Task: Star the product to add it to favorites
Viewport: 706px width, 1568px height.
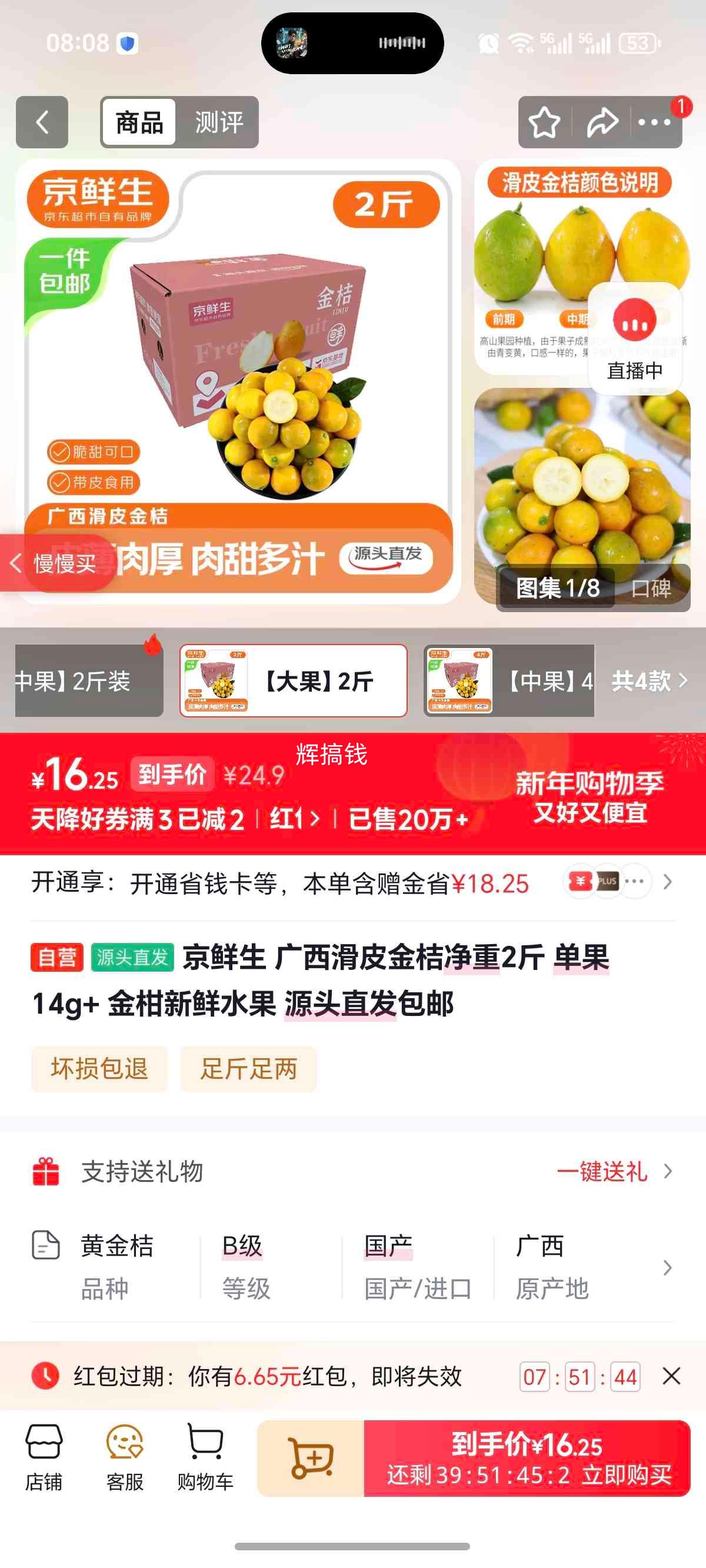Action: (x=545, y=122)
